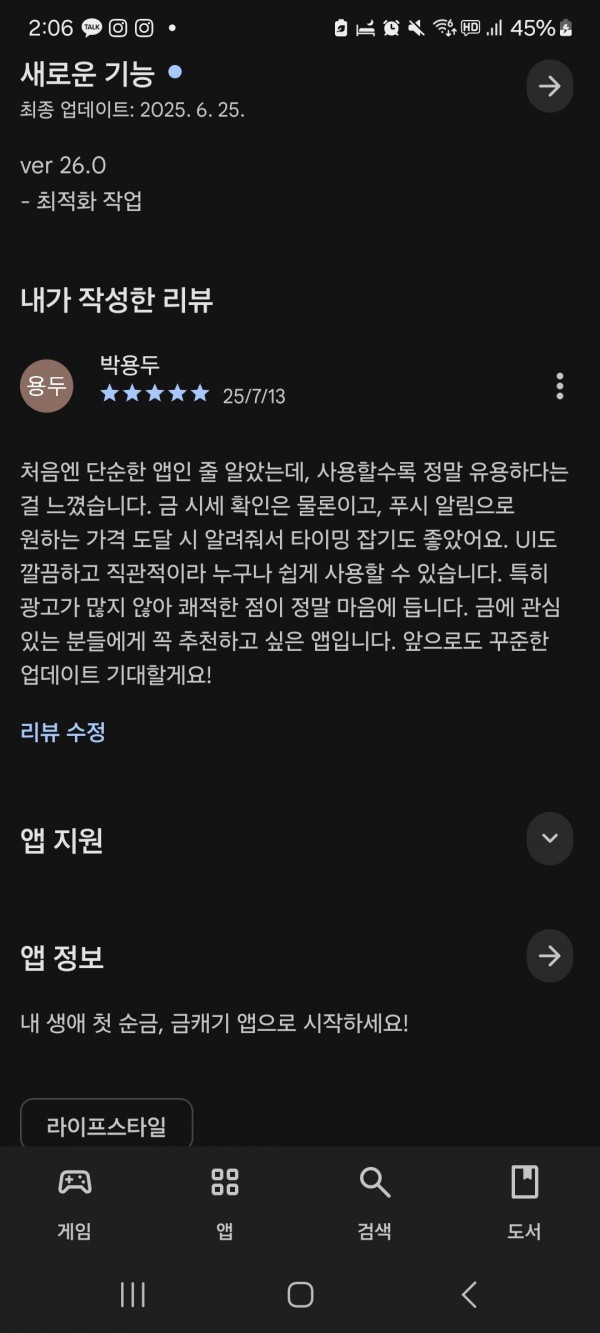The image size is (600, 1333).
Task: Select the 라이프스타일 category chip
Action: pos(106,1125)
